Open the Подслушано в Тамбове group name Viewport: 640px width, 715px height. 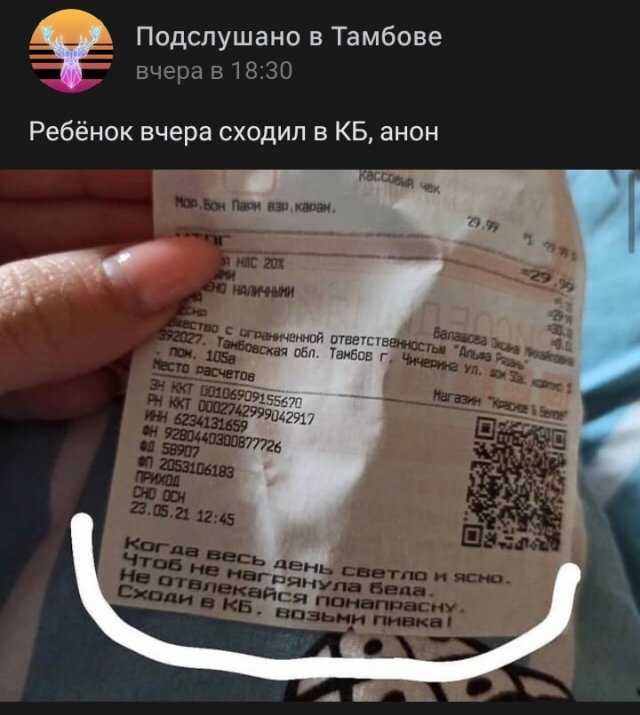point(288,37)
